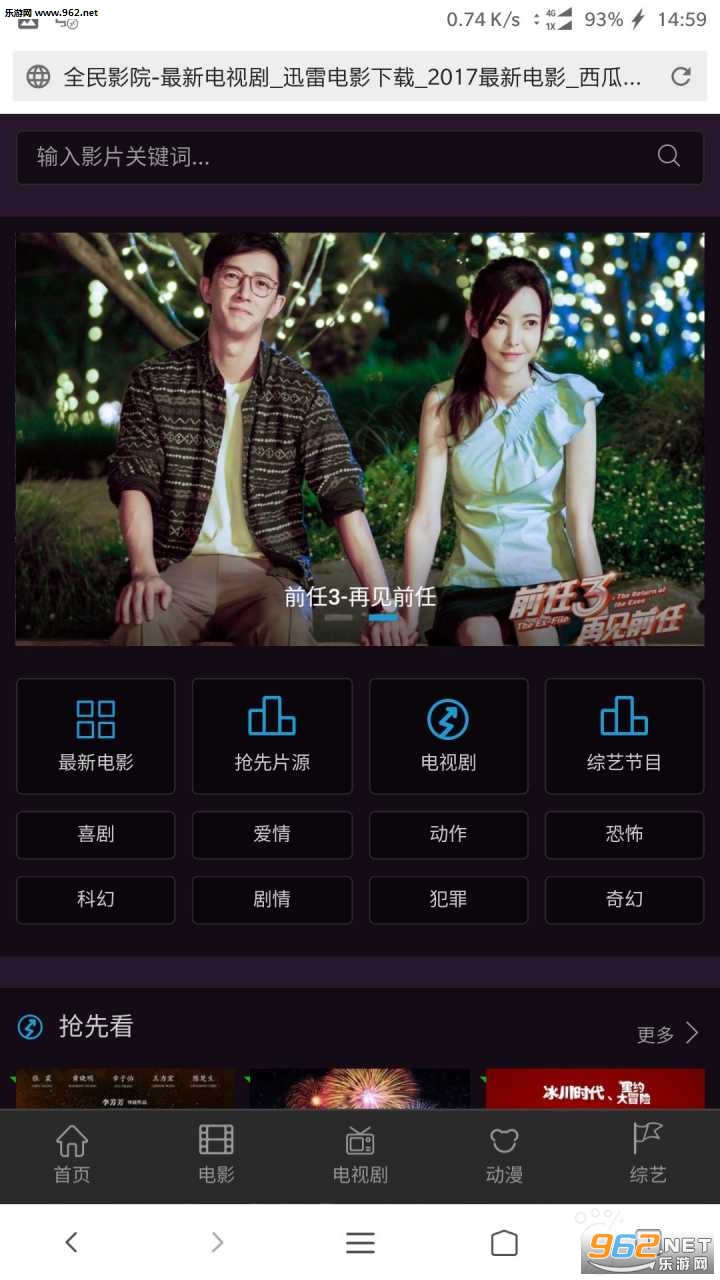Tap the magnifier search icon
Image resolution: width=720 pixels, height=1280 pixels.
coord(668,156)
